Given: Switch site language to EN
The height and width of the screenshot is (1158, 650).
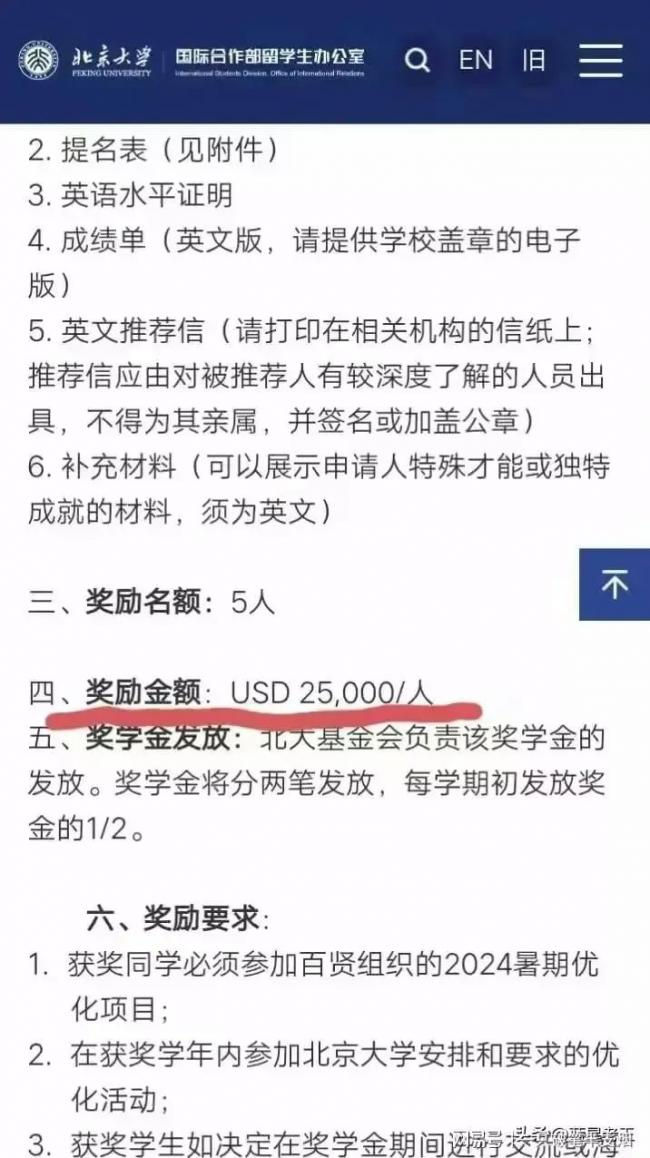Looking at the screenshot, I should pos(476,60).
